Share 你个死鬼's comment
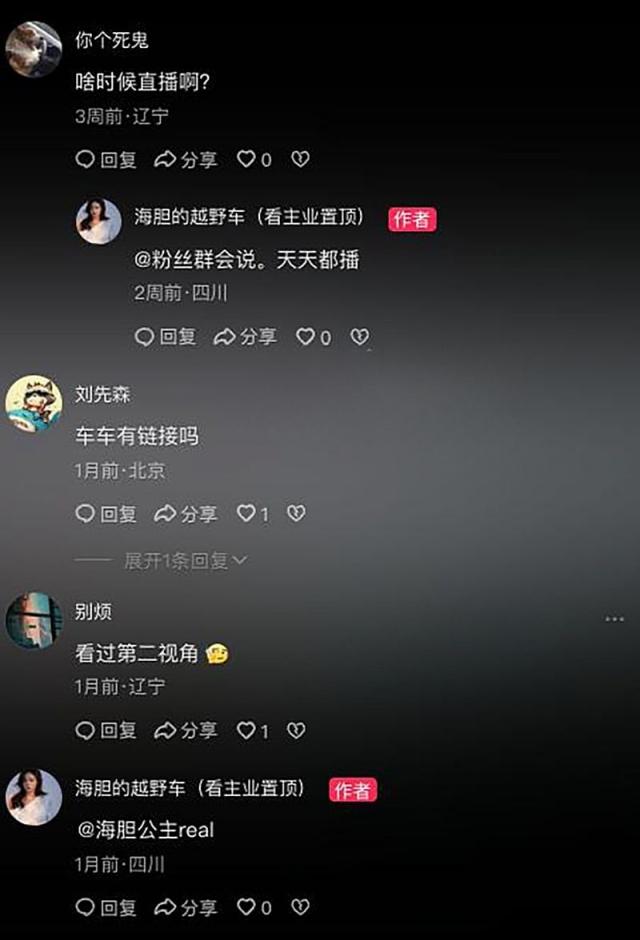This screenshot has height=940, width=640. click(186, 159)
